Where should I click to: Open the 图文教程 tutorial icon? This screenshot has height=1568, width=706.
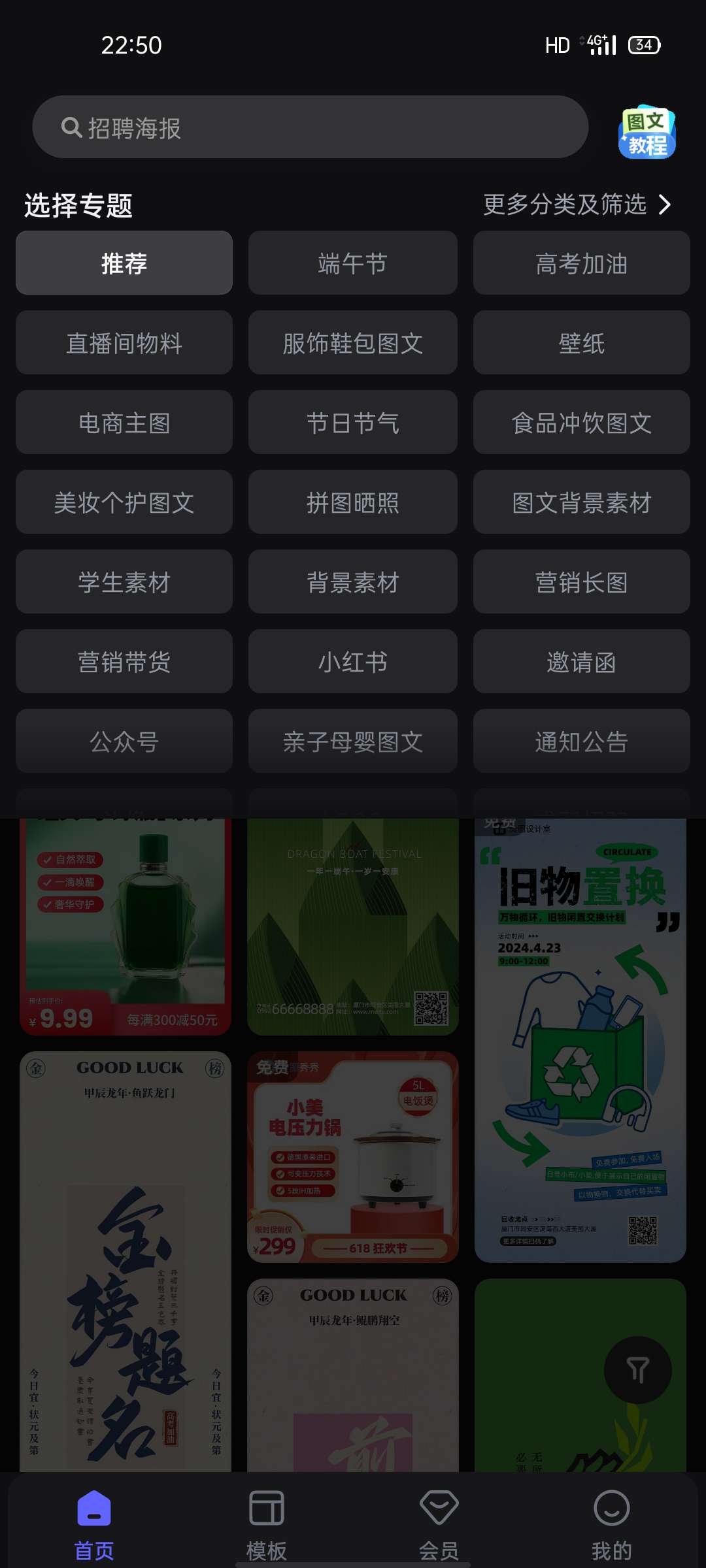(x=647, y=131)
